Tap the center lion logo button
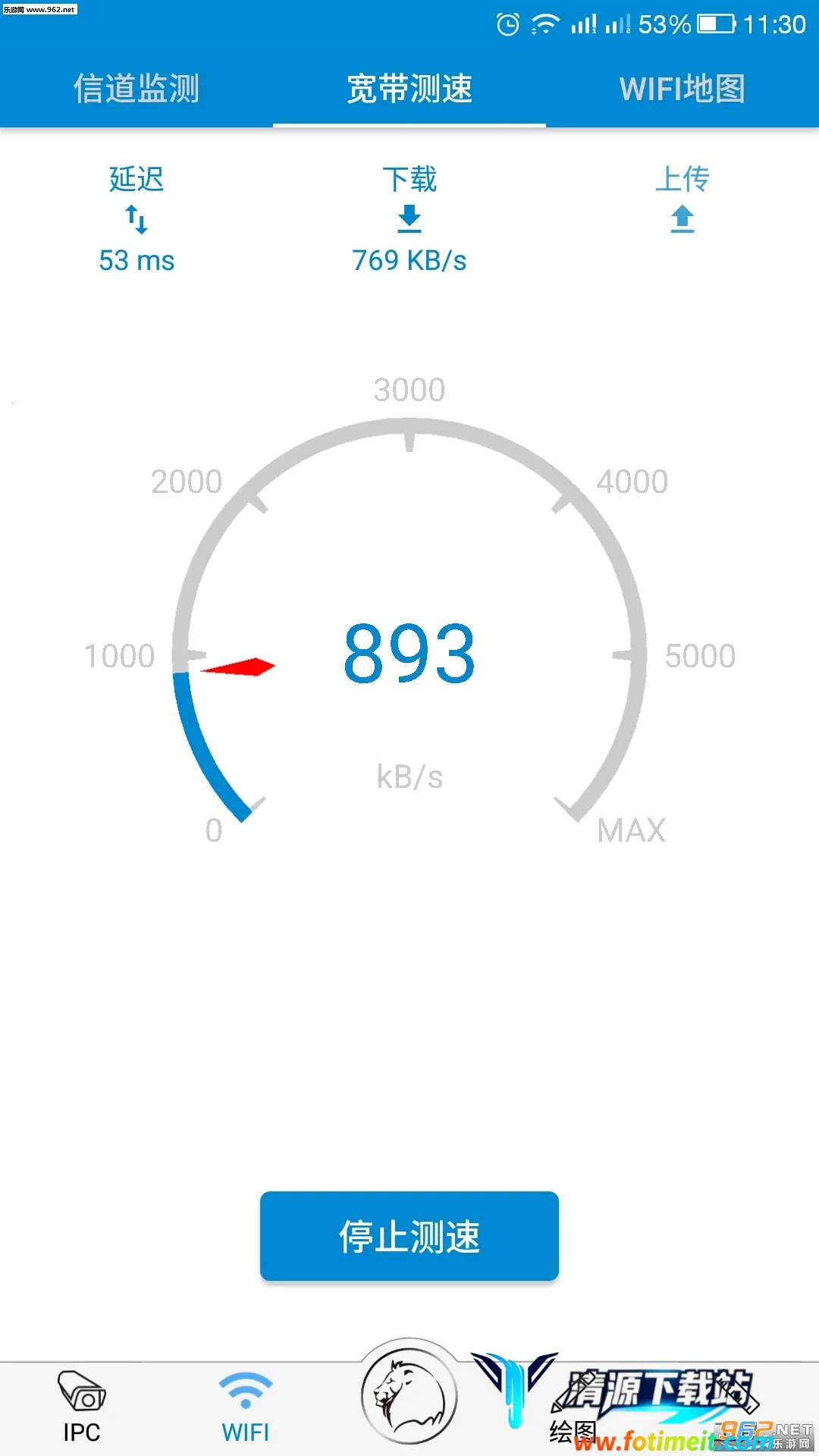The width and height of the screenshot is (819, 1456). (x=409, y=1395)
